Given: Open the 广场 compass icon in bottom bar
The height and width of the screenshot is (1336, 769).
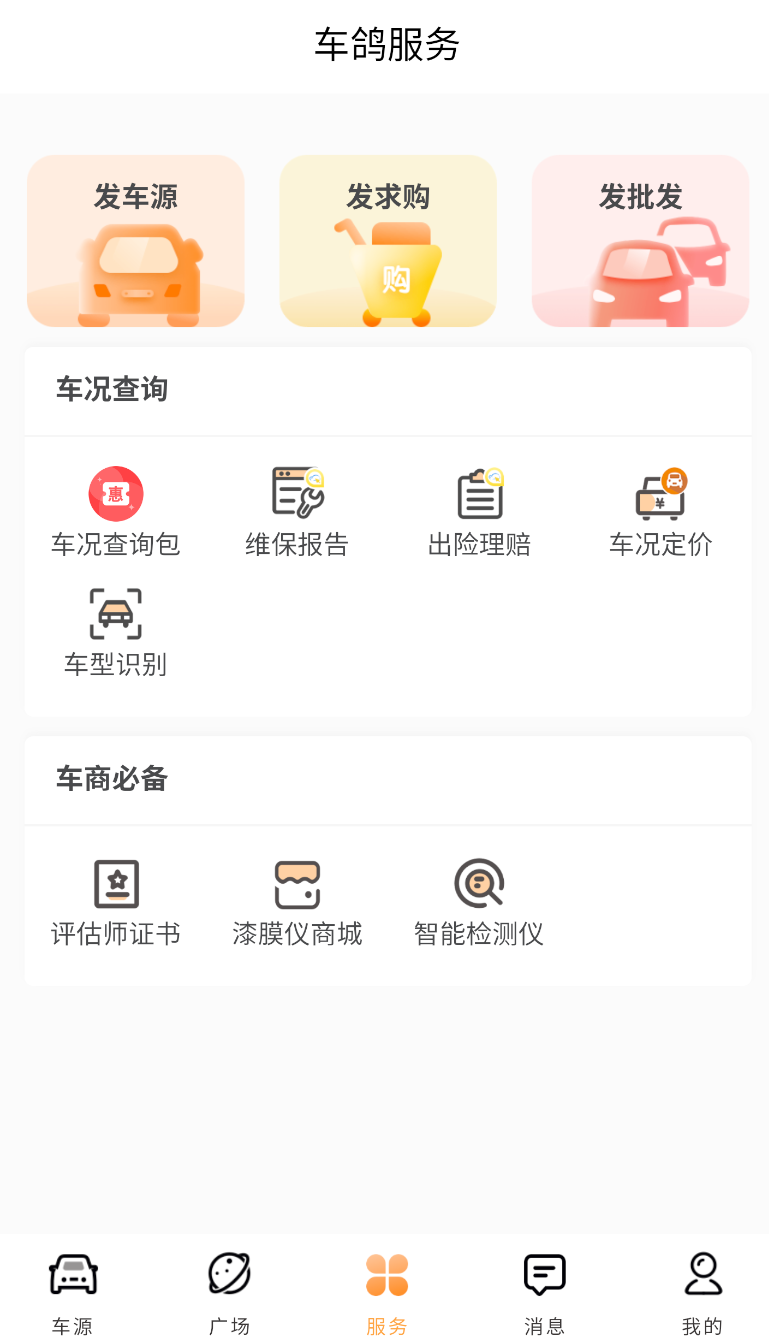Looking at the screenshot, I should click(x=230, y=1273).
